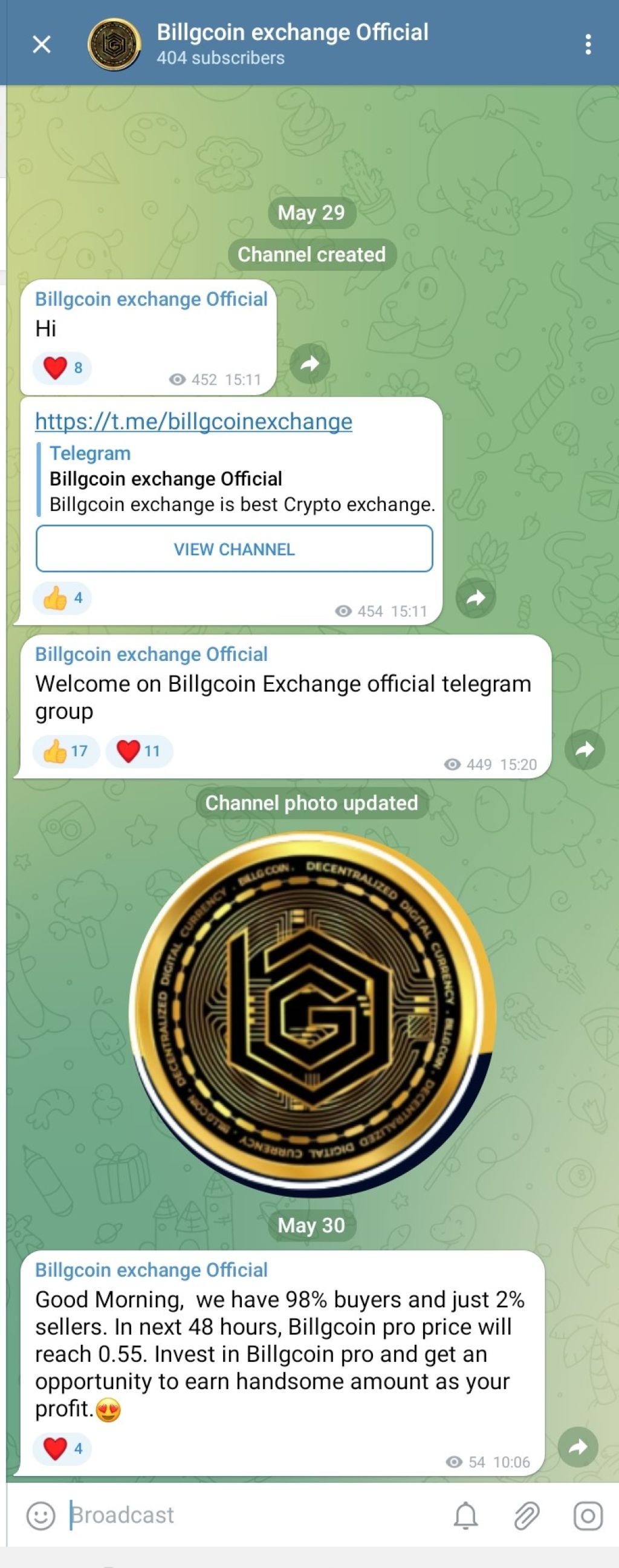The image size is (619, 1568).
Task: Tap heart reaction on the Welcome message
Action: click(x=139, y=750)
